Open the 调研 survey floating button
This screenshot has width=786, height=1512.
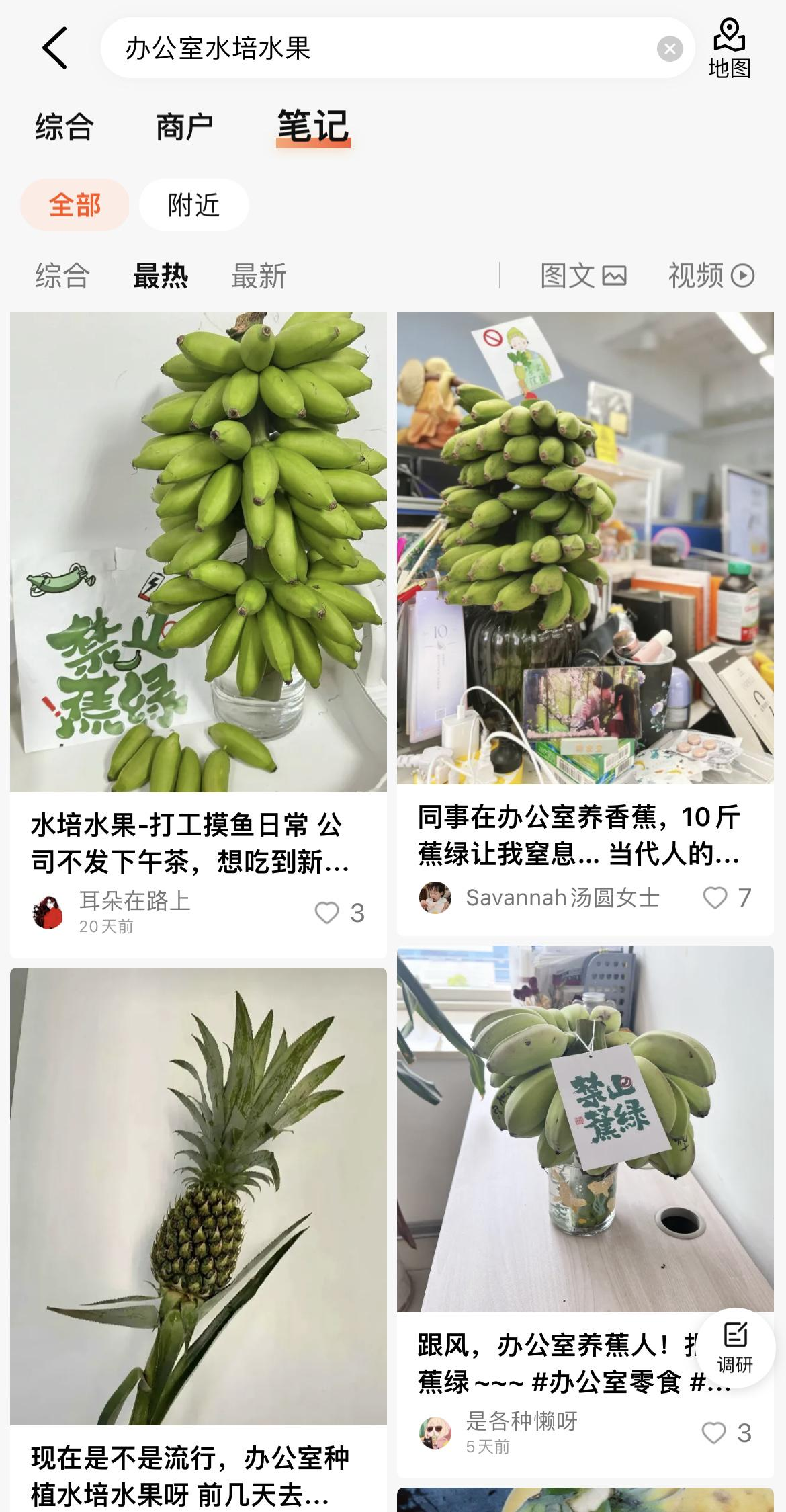tap(735, 1347)
